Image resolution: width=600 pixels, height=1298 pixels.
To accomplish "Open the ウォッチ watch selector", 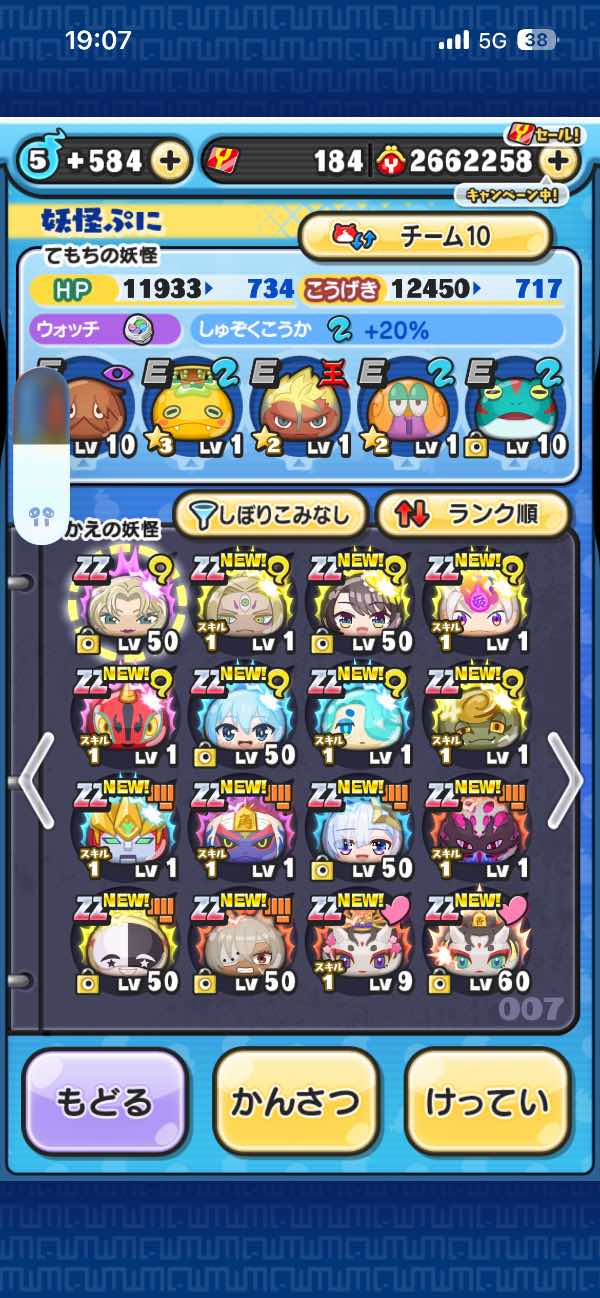I will point(105,329).
